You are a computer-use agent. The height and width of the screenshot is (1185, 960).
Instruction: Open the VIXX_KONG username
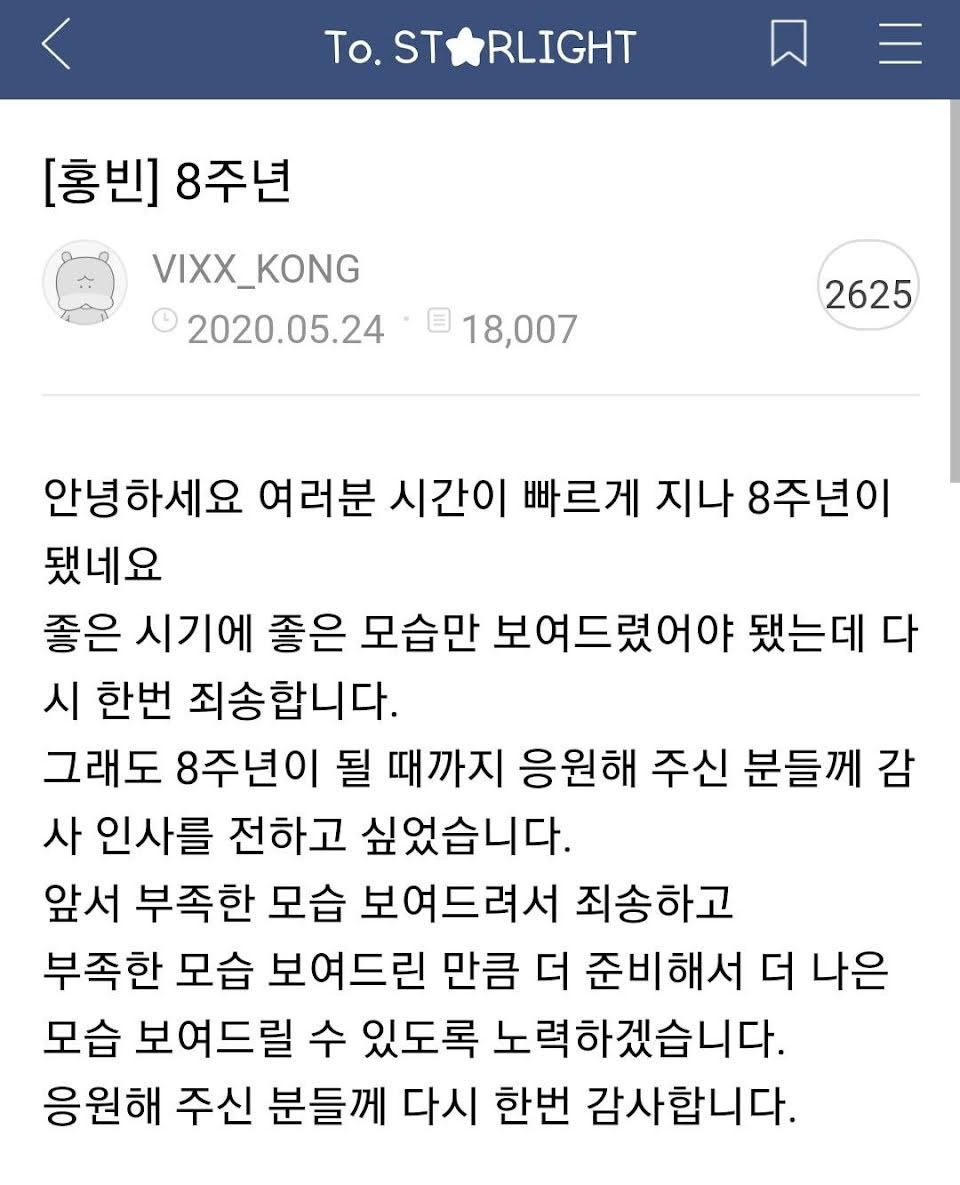255,269
